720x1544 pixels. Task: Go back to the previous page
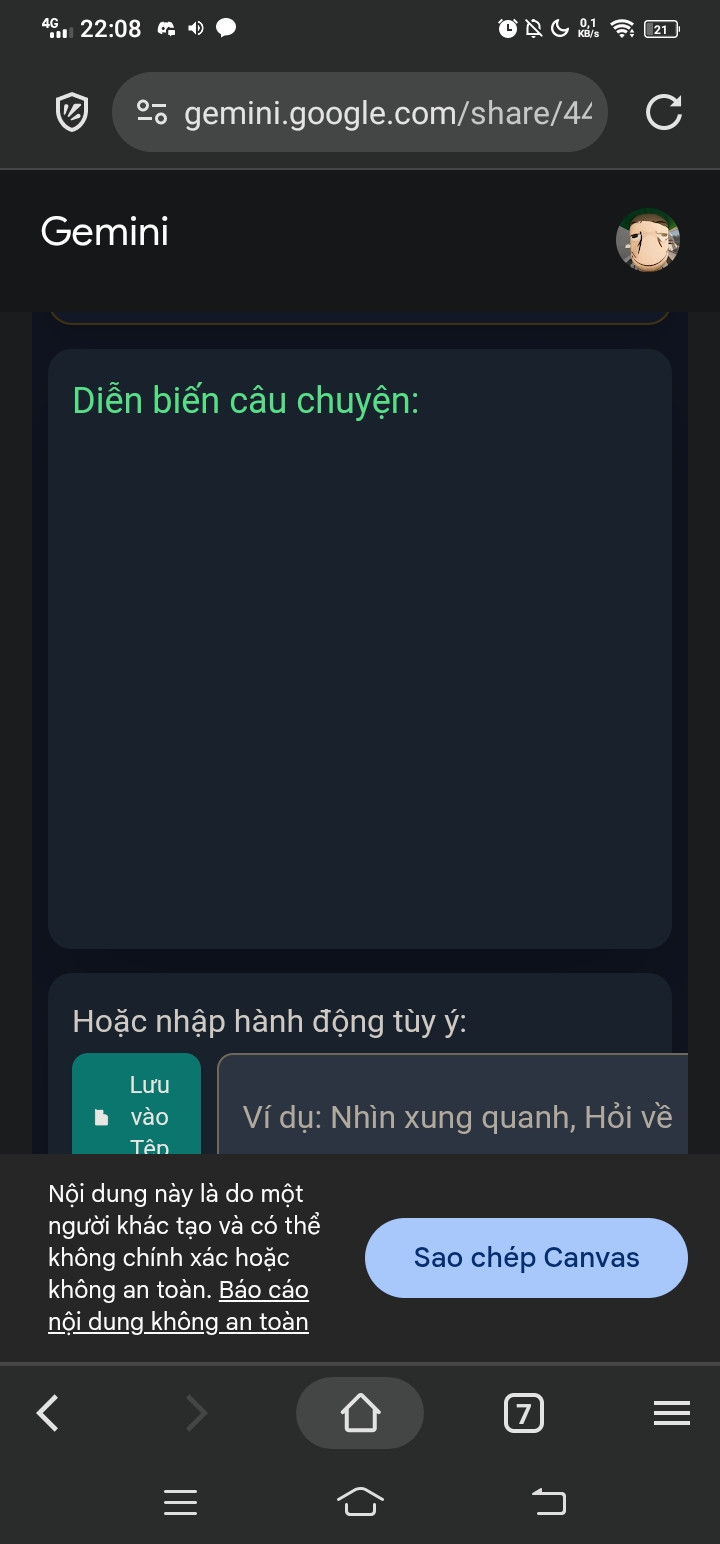[x=47, y=1412]
